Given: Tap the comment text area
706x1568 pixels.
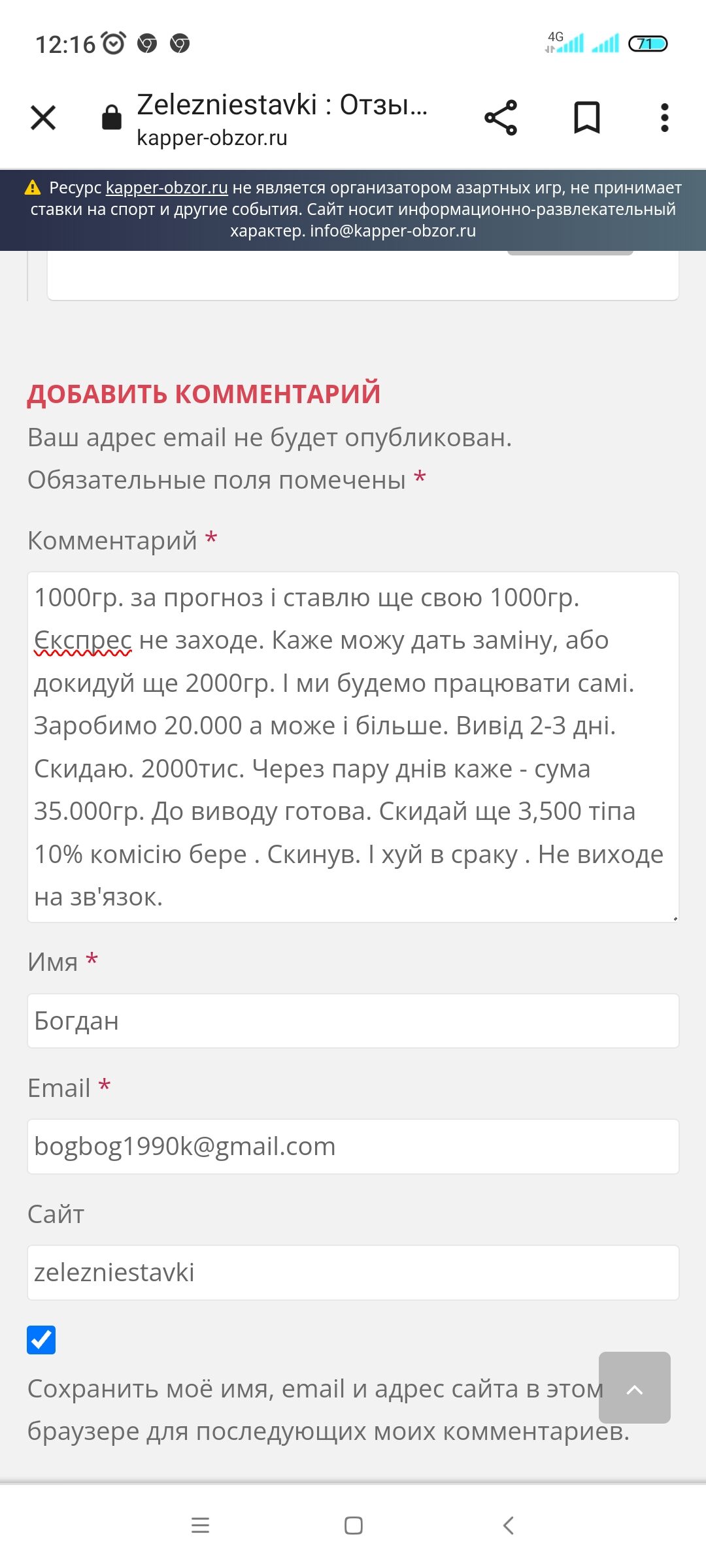Looking at the screenshot, I should (x=353, y=747).
